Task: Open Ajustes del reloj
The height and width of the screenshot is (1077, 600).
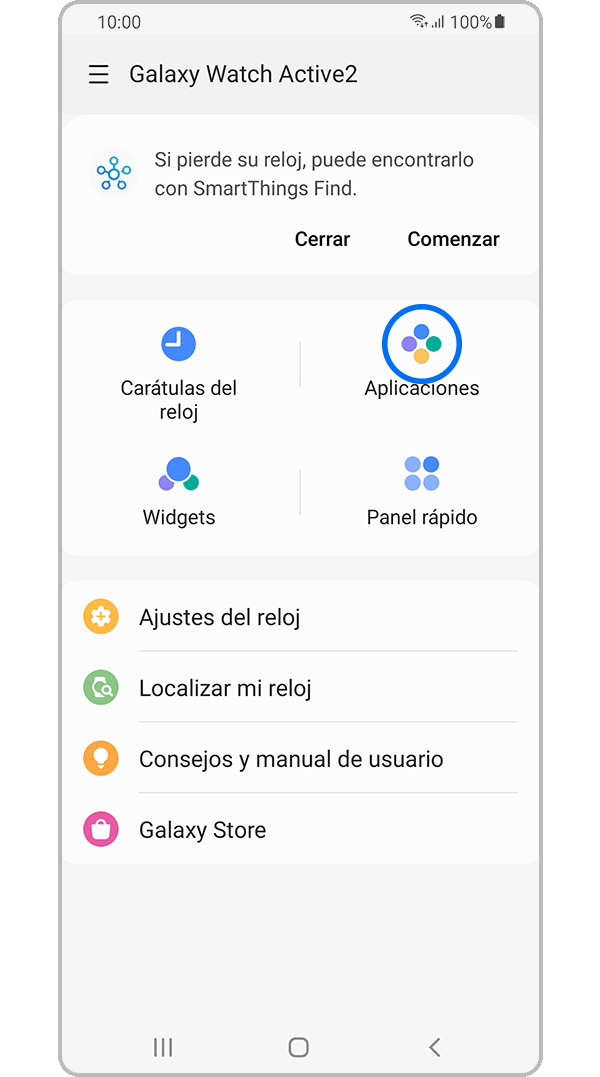Action: pos(220,617)
